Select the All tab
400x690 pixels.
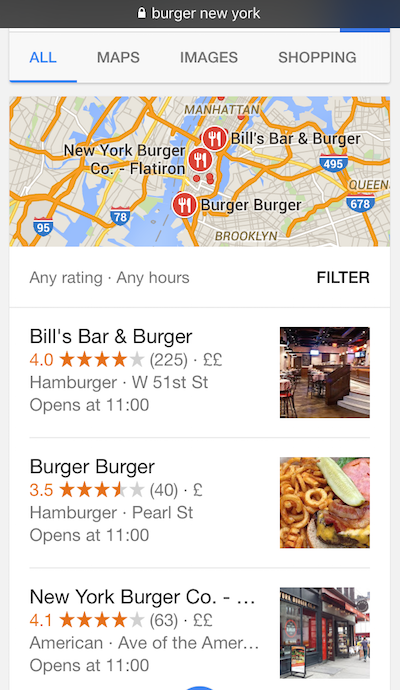point(43,57)
